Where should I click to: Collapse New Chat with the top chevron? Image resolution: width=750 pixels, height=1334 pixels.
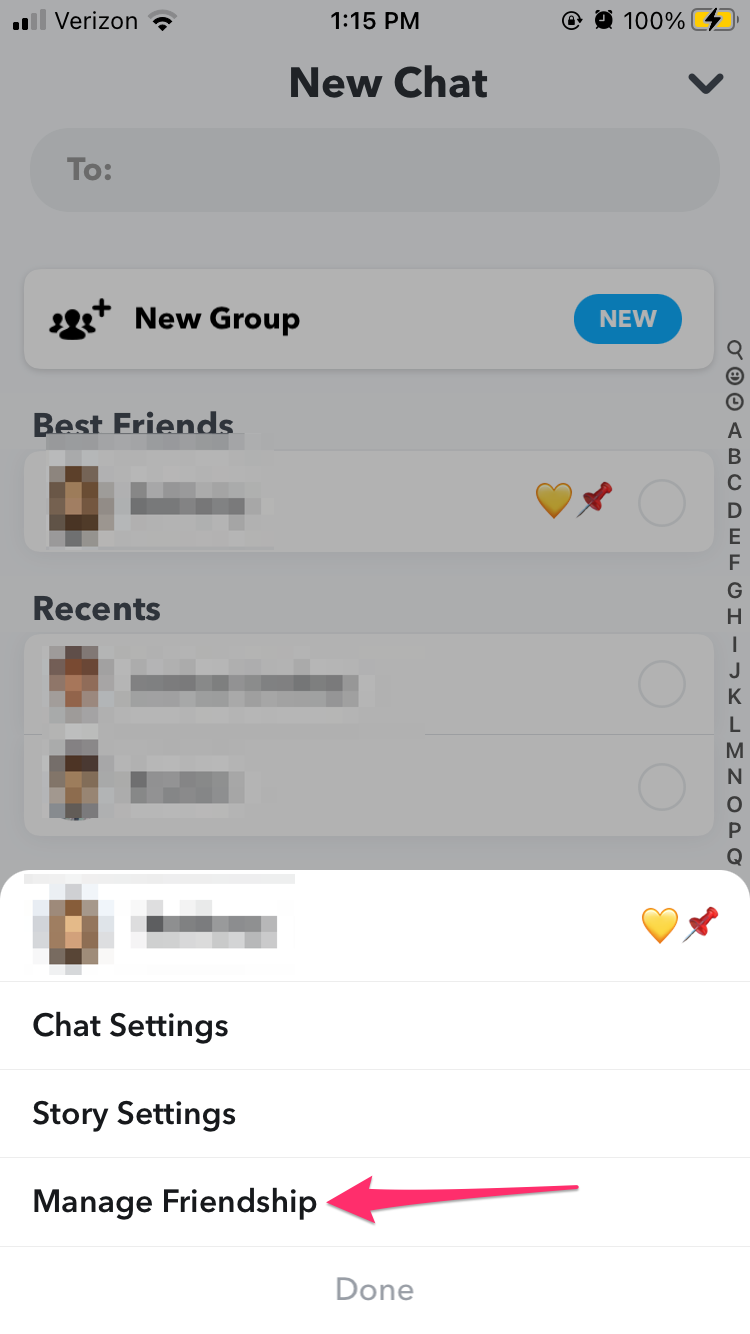[705, 84]
